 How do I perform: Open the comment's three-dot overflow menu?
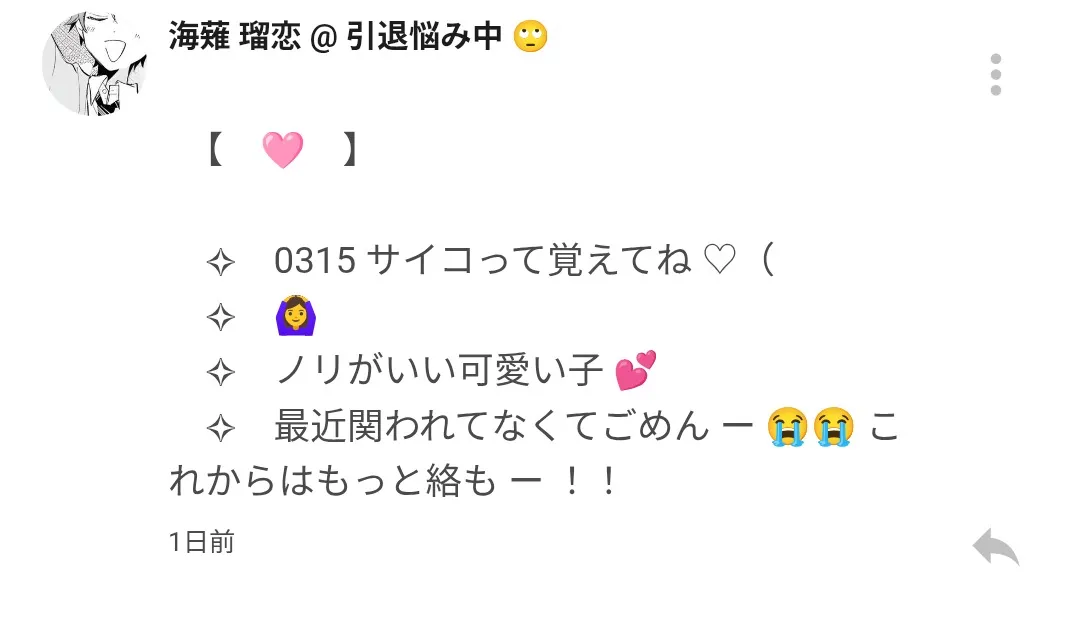click(x=995, y=75)
